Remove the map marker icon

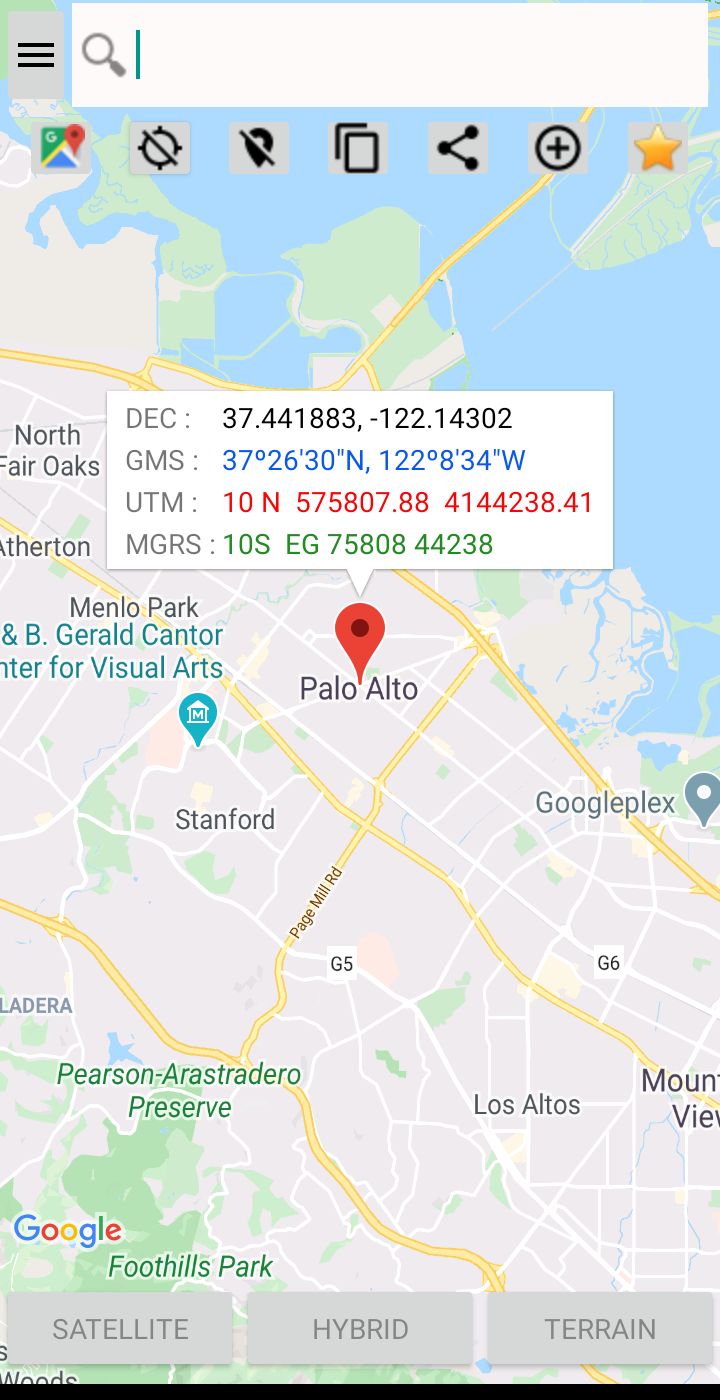point(259,149)
